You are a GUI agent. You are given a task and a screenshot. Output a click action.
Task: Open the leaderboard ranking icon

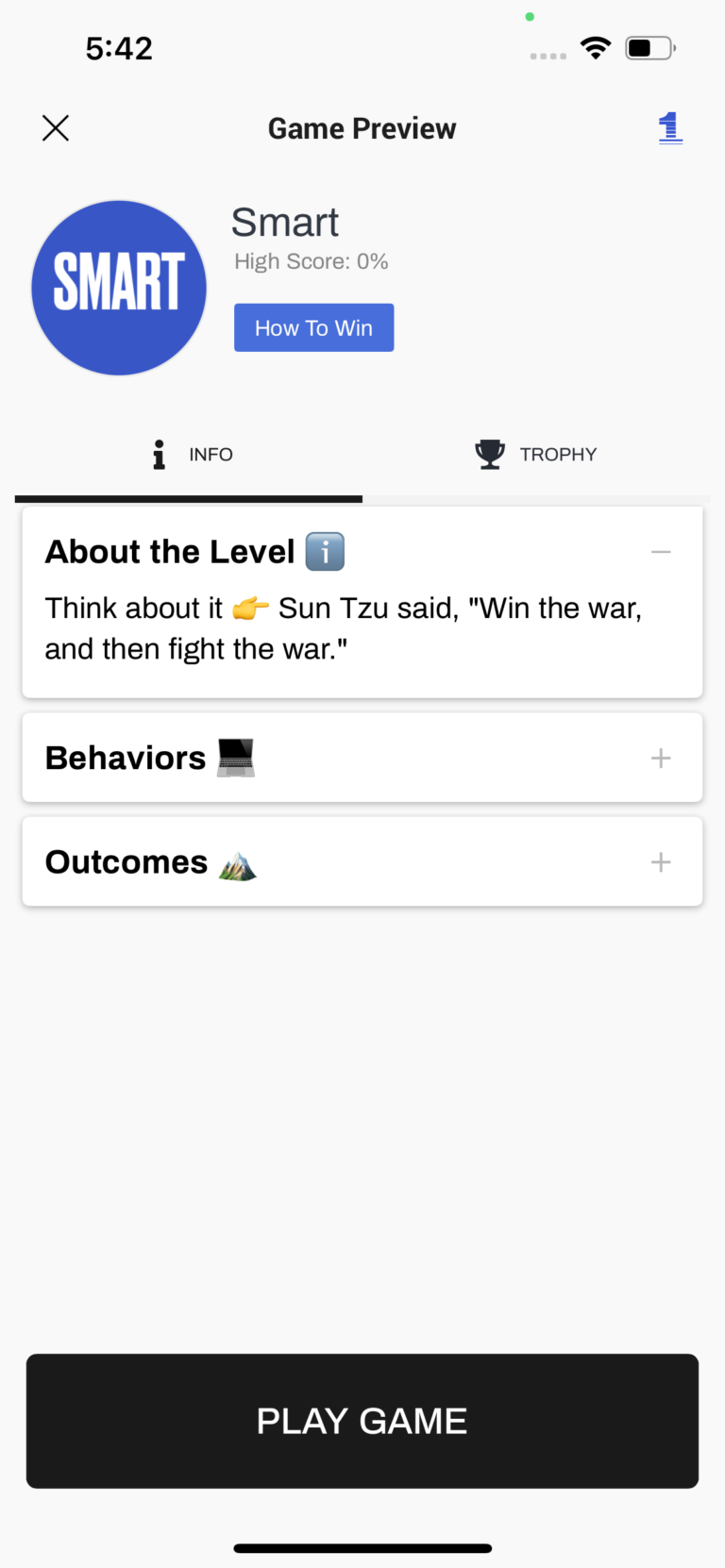(670, 127)
